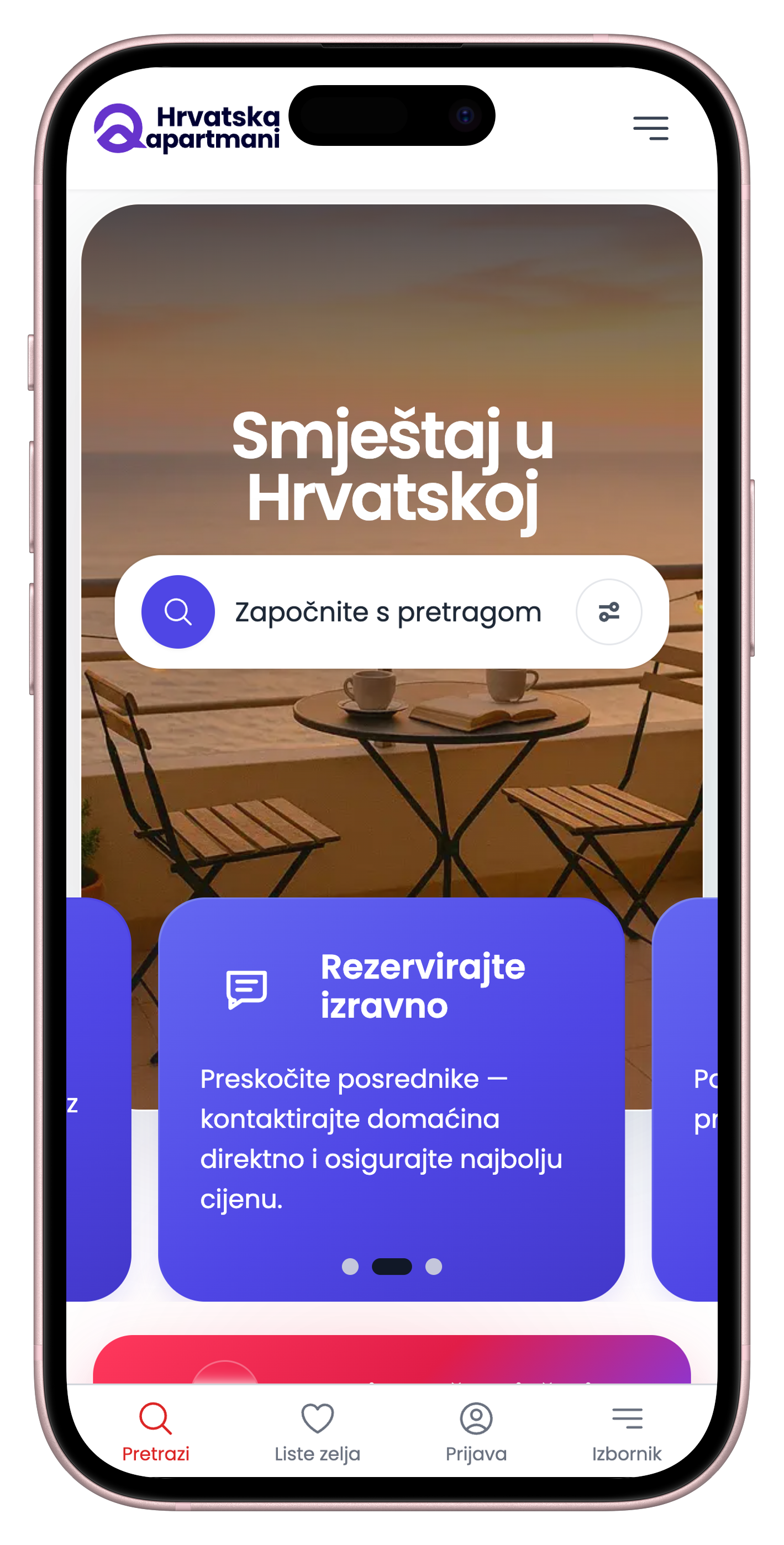Open the Liste zelja tab
Viewport: 784px width, 1545px height.
[x=317, y=1432]
